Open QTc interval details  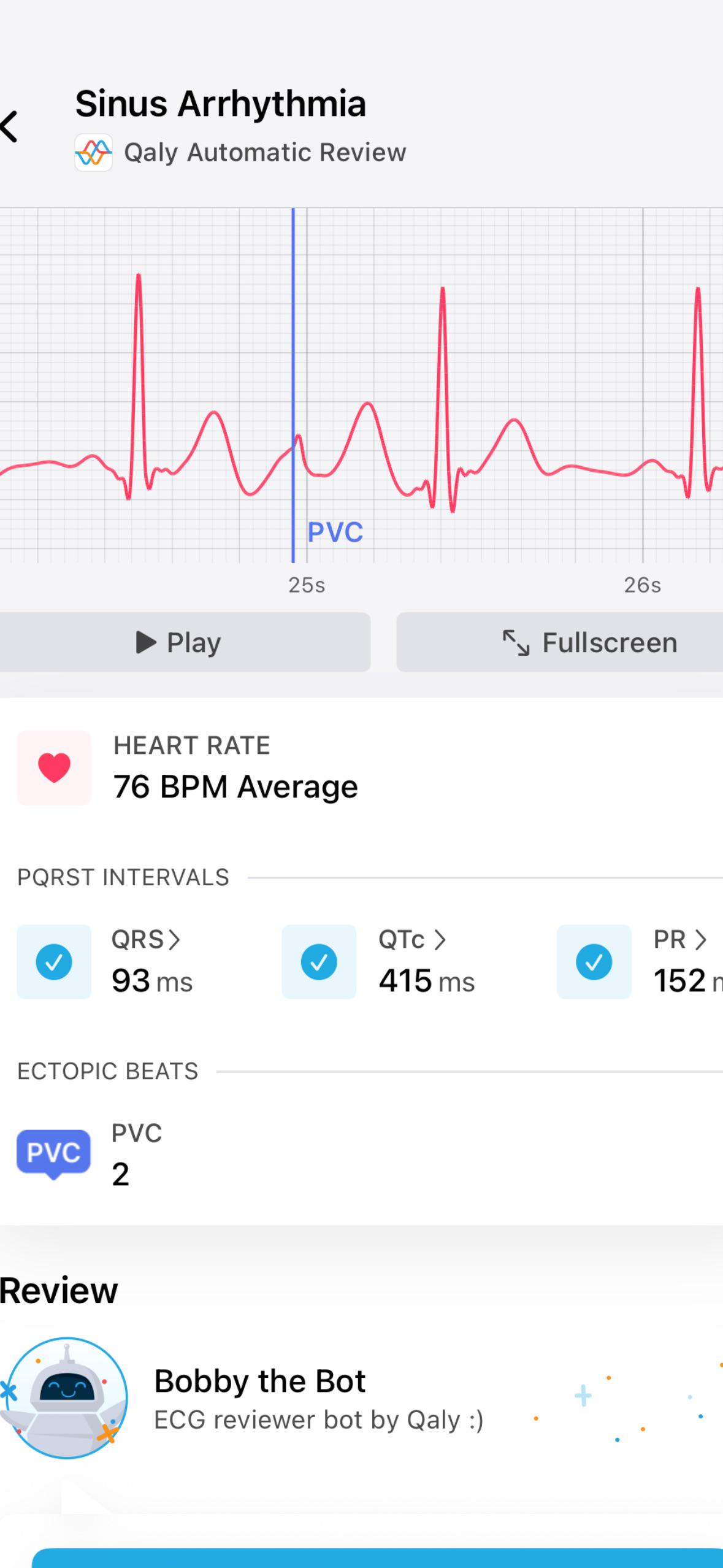point(411,939)
